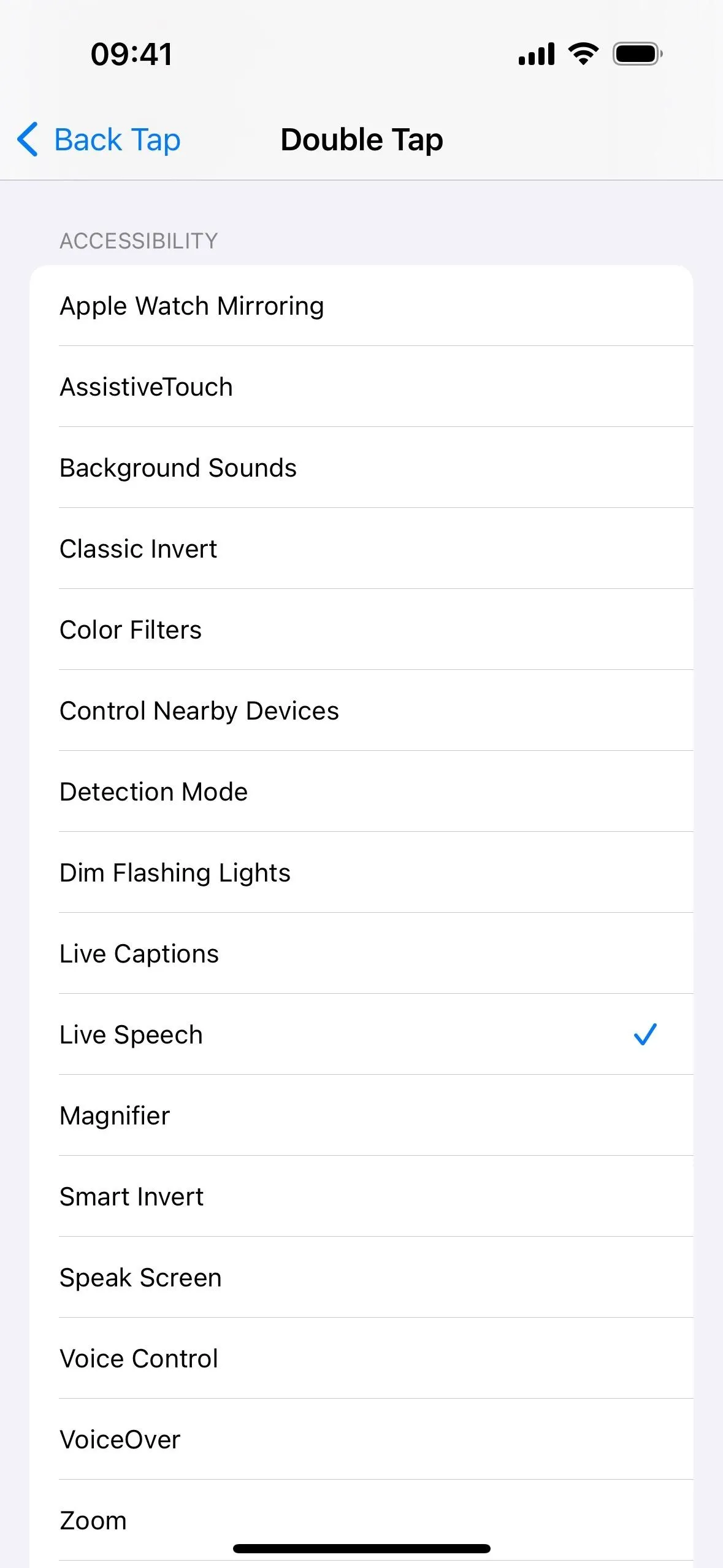Go back to Back Tap settings
Screen dimensions: 723x1568
click(99, 140)
